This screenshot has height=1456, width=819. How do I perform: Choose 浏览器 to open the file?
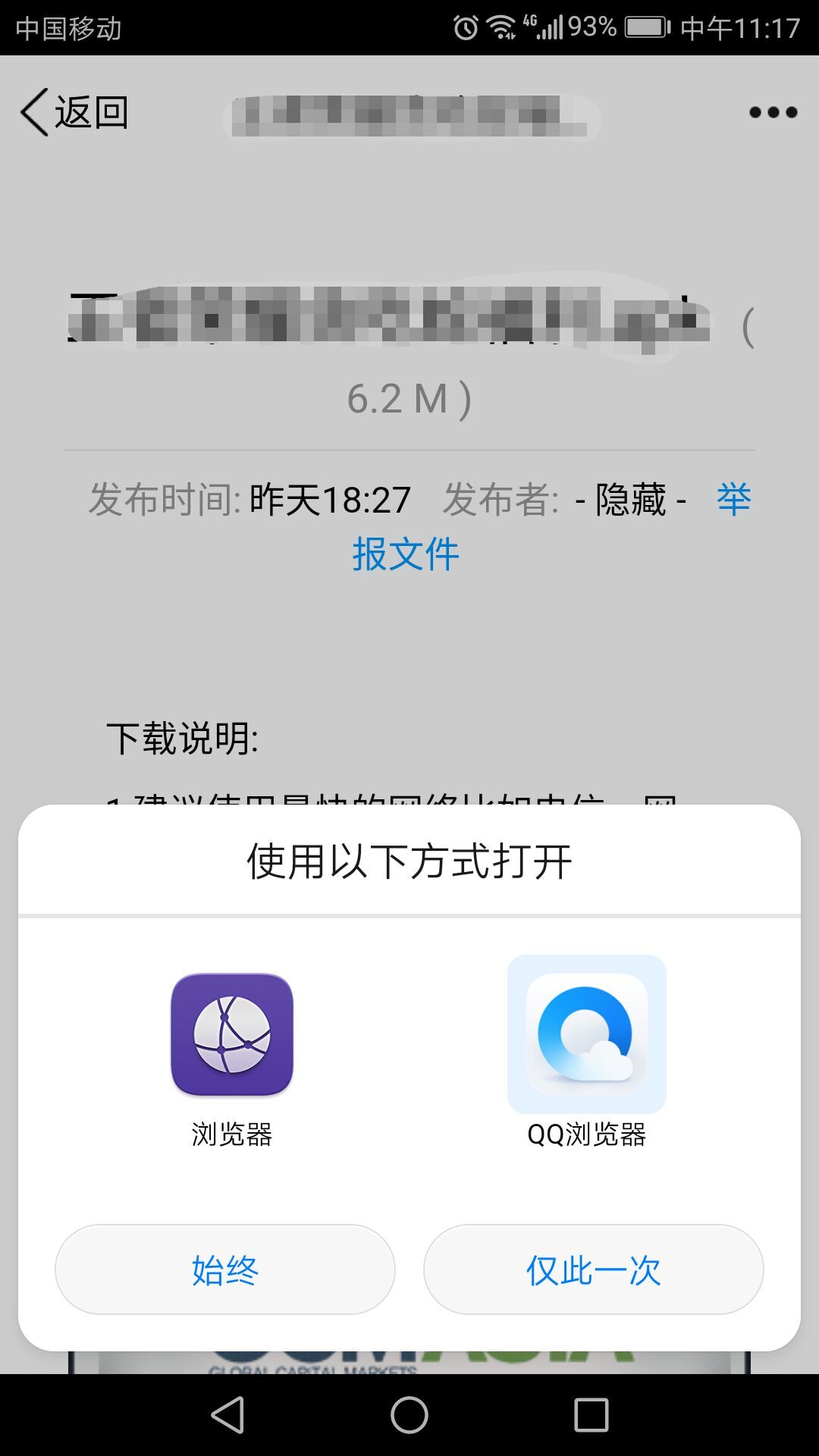point(232,1058)
